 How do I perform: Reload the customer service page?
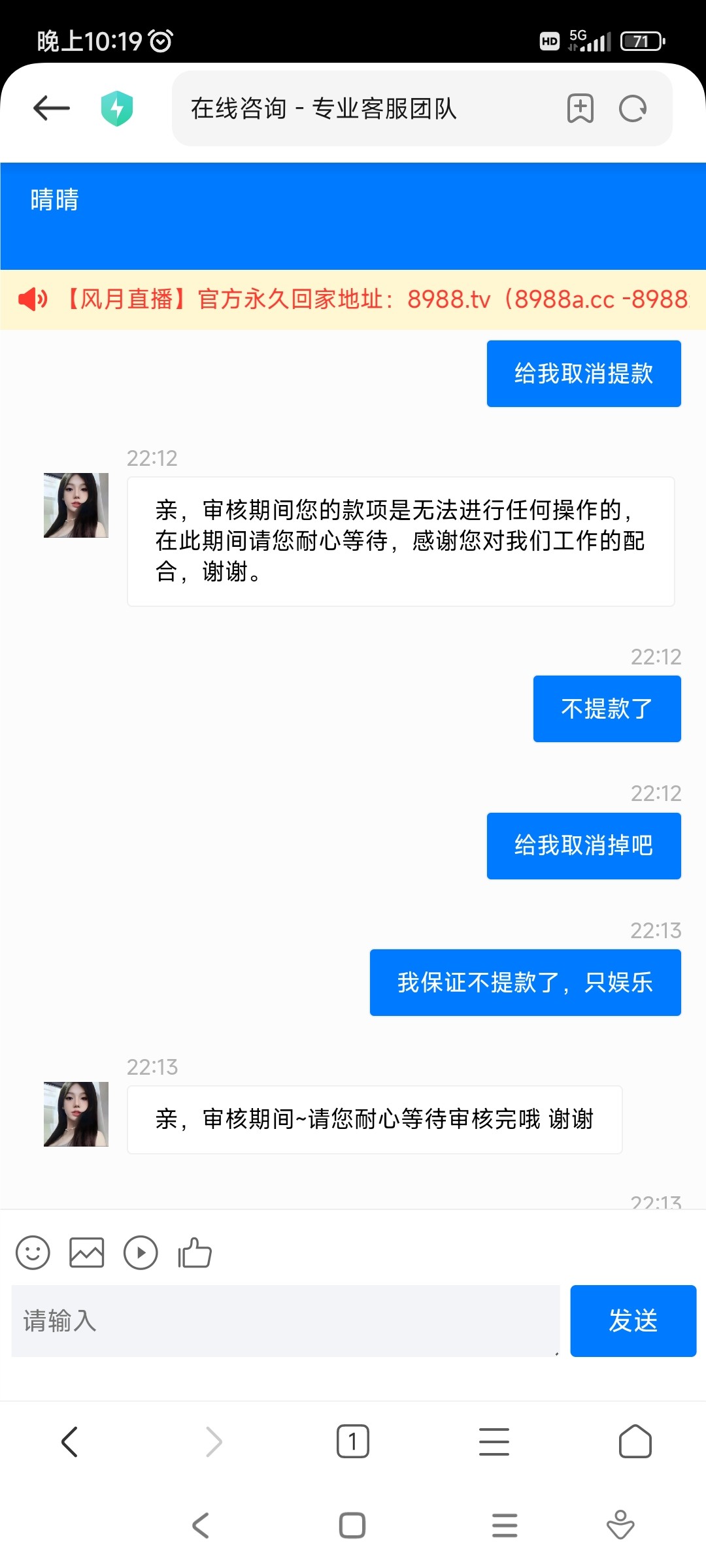pyautogui.click(x=633, y=108)
